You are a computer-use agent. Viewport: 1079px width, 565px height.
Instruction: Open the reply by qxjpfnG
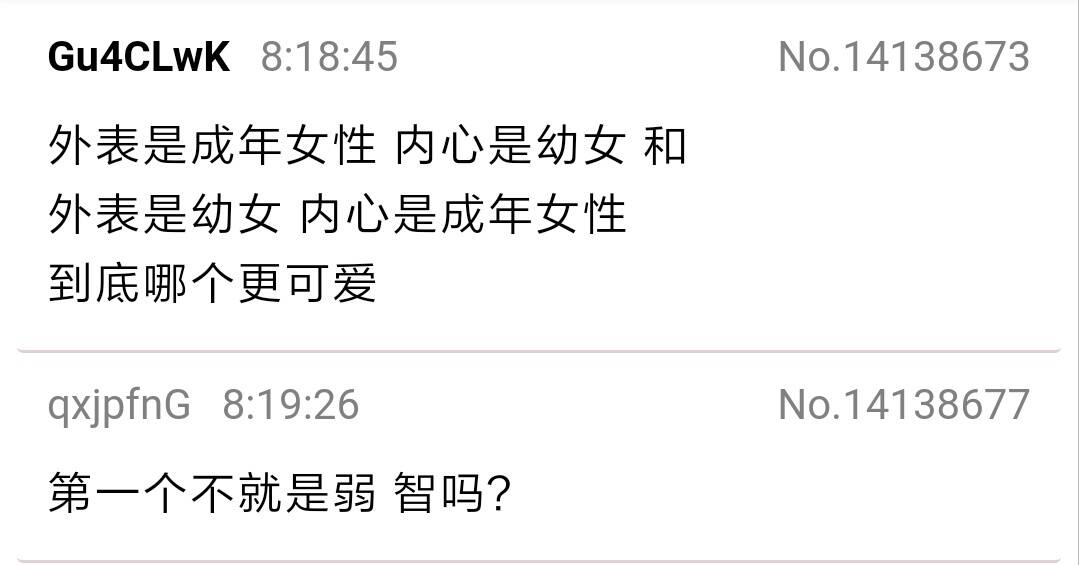280,492
